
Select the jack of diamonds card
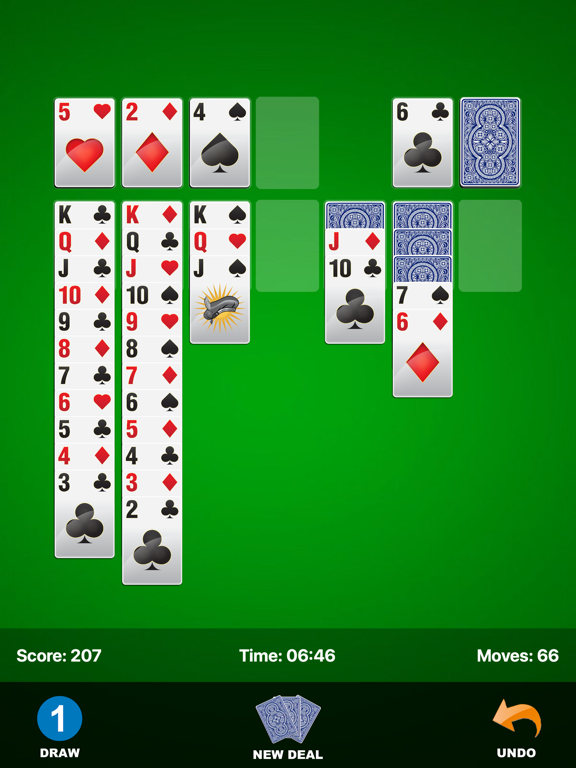click(x=355, y=242)
